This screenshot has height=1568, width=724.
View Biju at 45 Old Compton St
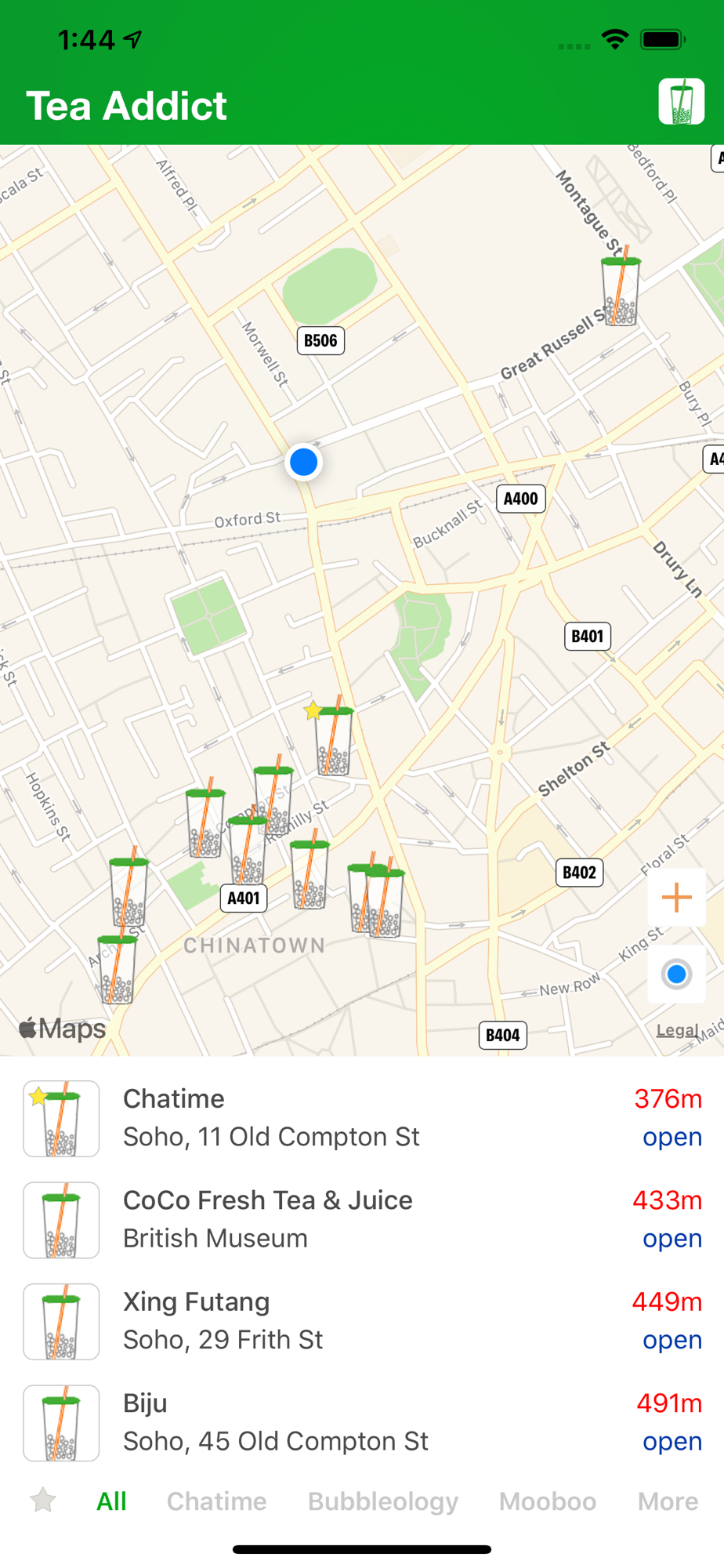point(362,1422)
